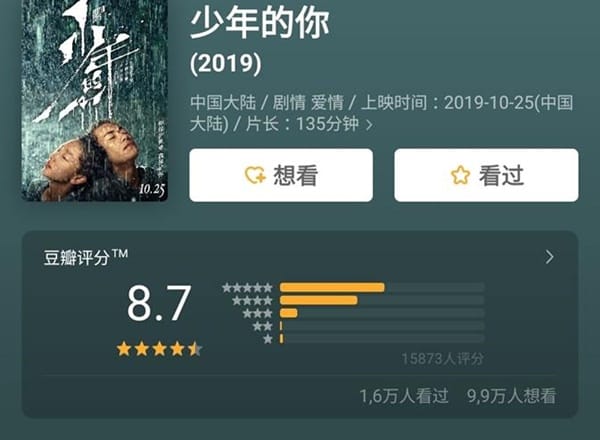Expand the movie info details chevron
The image size is (600, 440).
pos(369,125)
